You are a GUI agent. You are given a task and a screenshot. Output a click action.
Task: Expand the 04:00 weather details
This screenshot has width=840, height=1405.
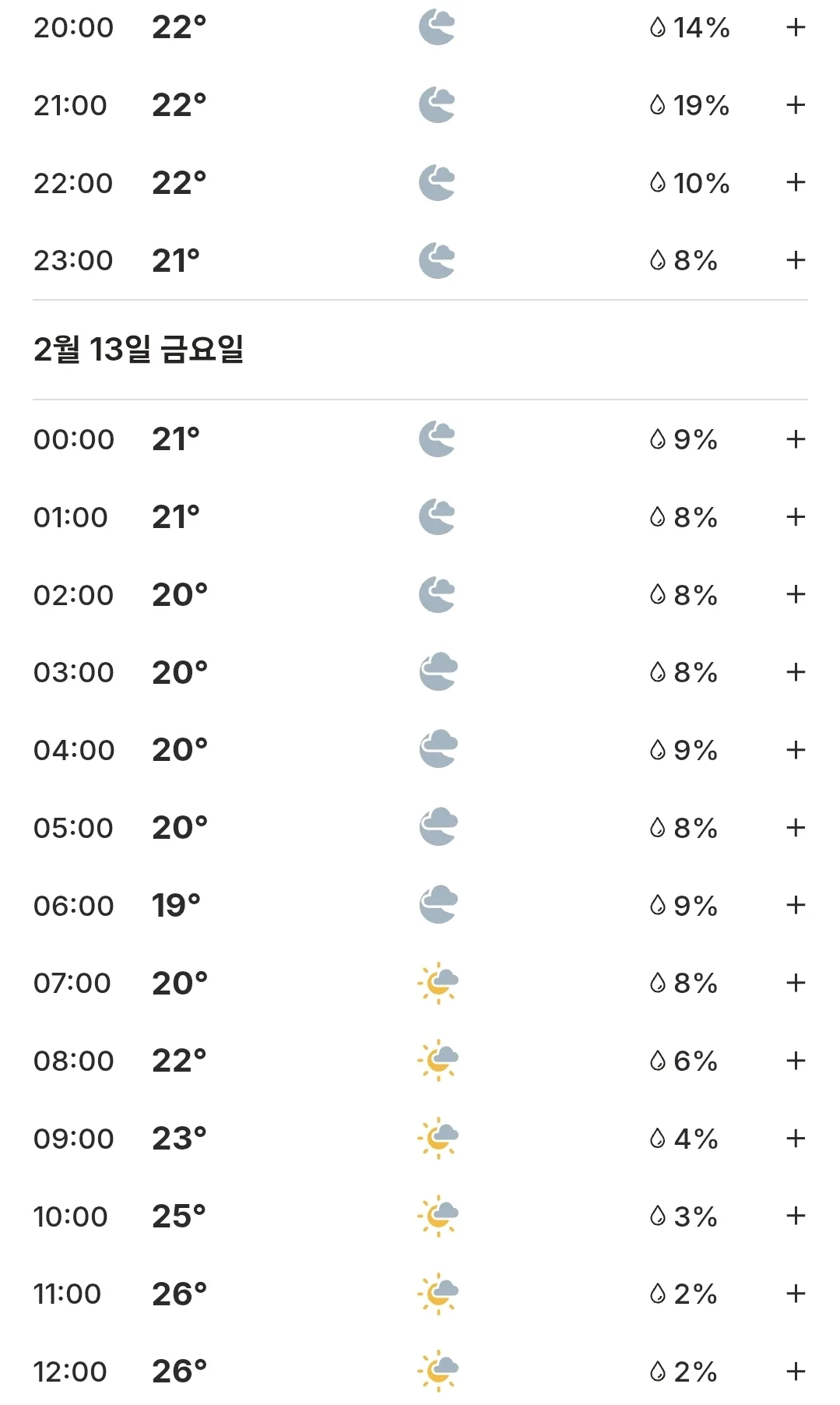point(795,750)
